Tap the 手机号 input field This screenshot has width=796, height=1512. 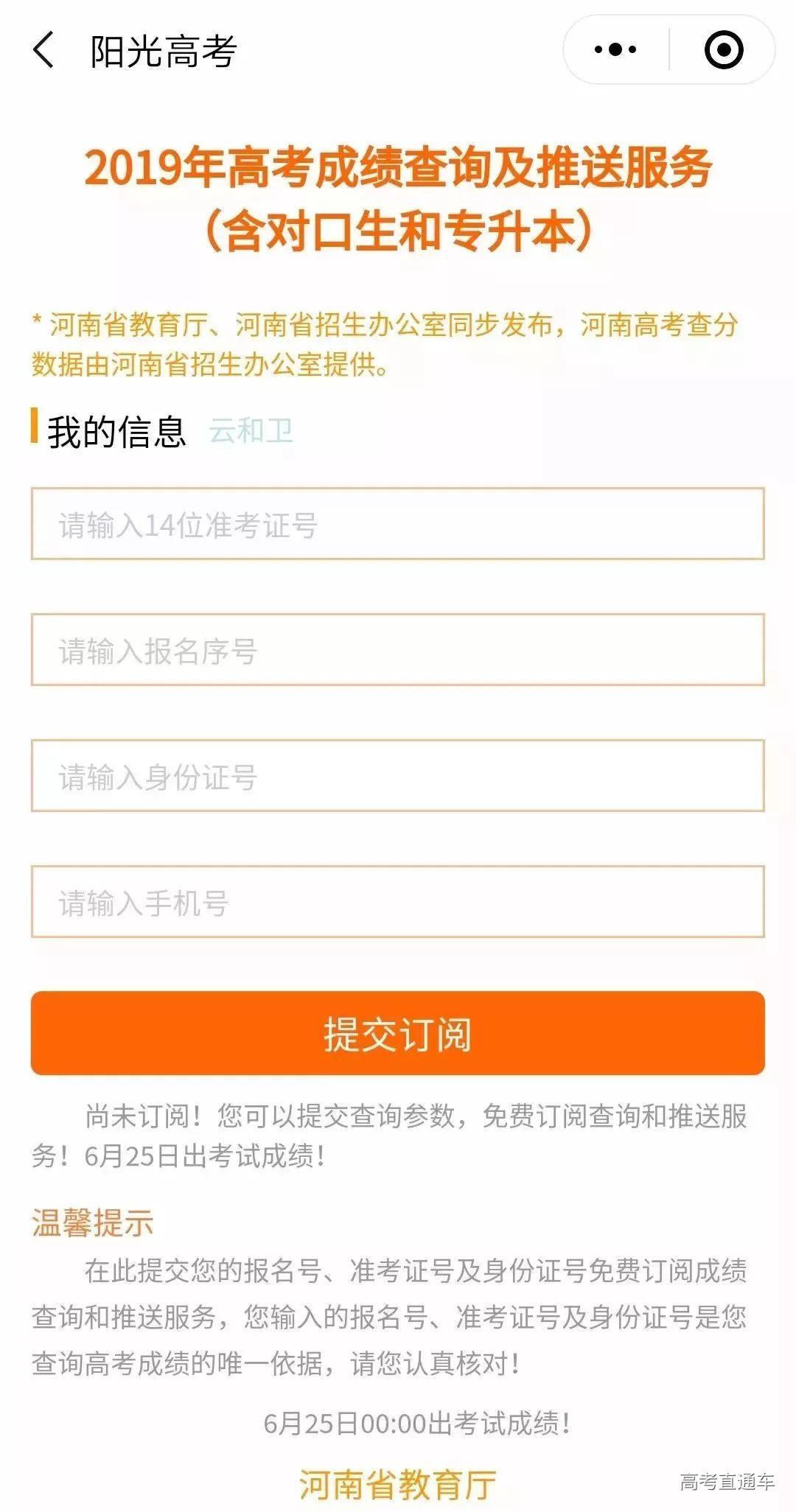coord(397,902)
